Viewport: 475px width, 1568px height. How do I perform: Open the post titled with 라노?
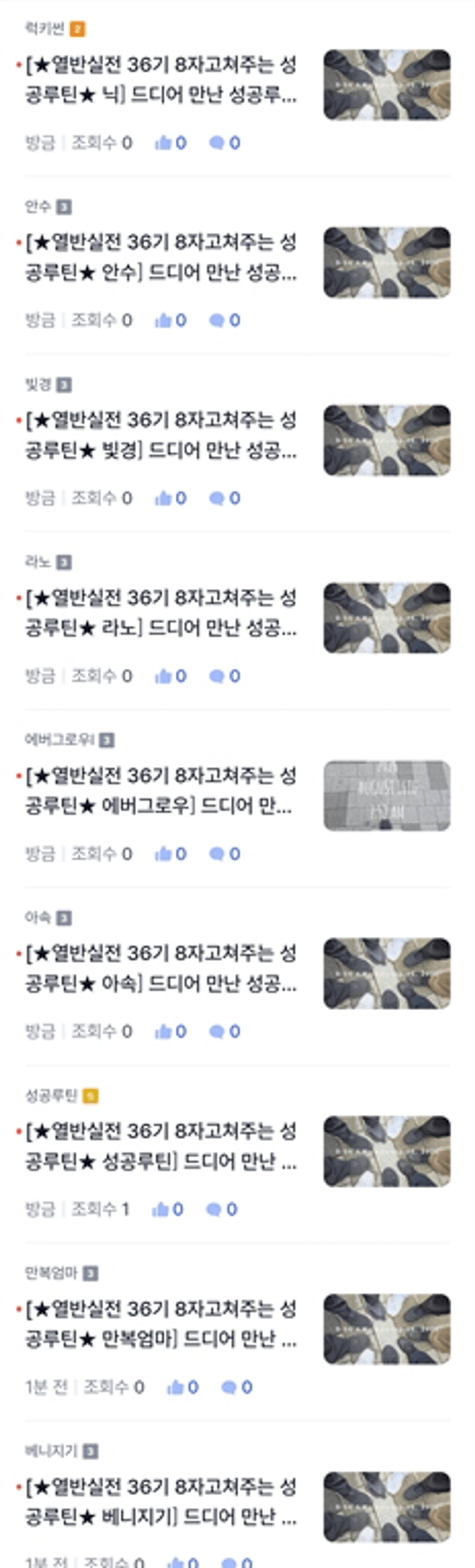[x=161, y=613]
